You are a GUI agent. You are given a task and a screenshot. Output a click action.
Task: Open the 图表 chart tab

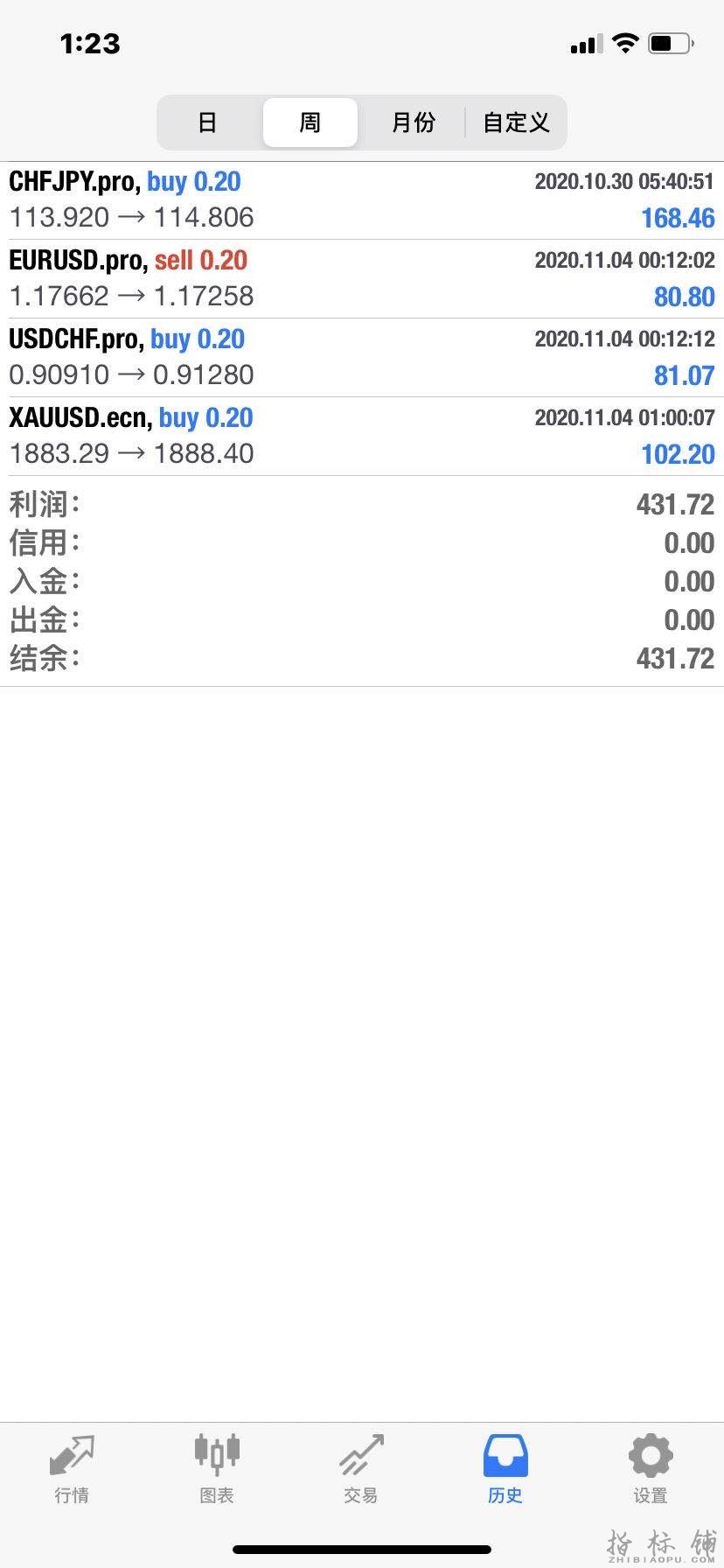[x=217, y=1470]
